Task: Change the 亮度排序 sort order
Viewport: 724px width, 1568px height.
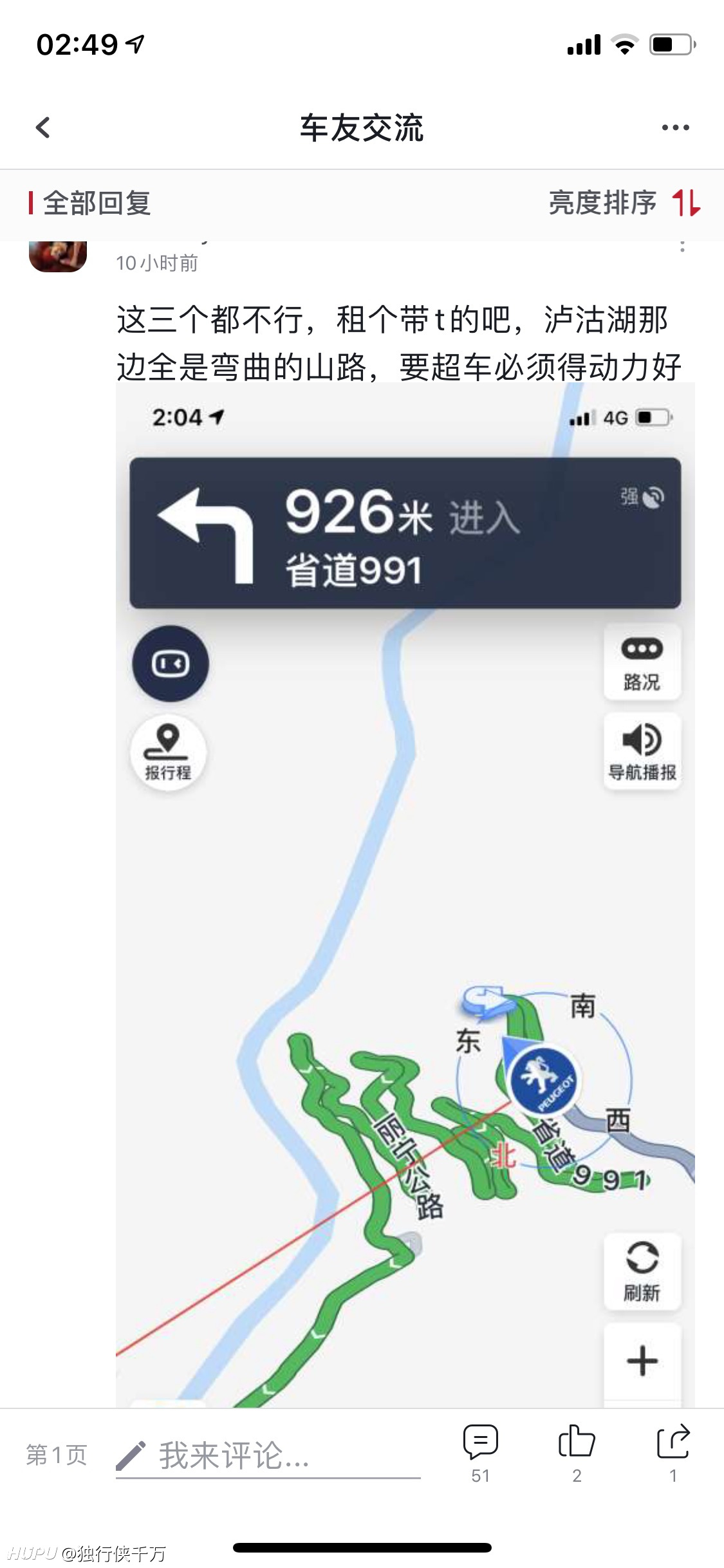Action: coord(624,203)
